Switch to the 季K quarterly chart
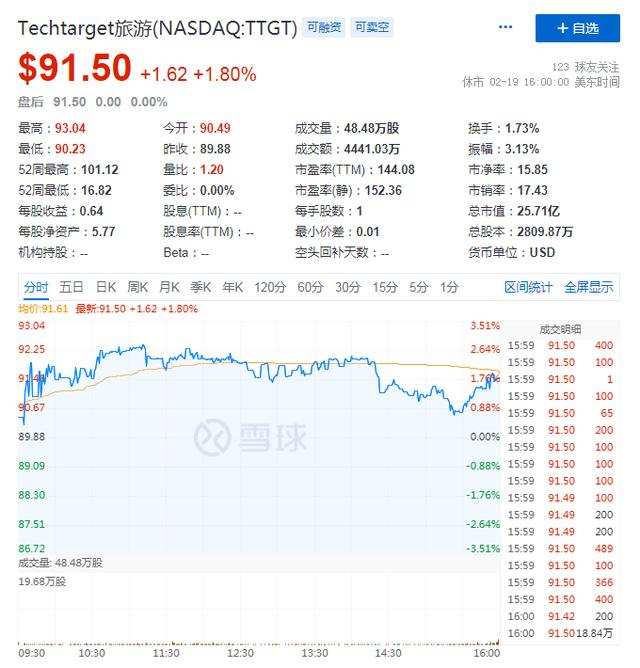 [200, 287]
